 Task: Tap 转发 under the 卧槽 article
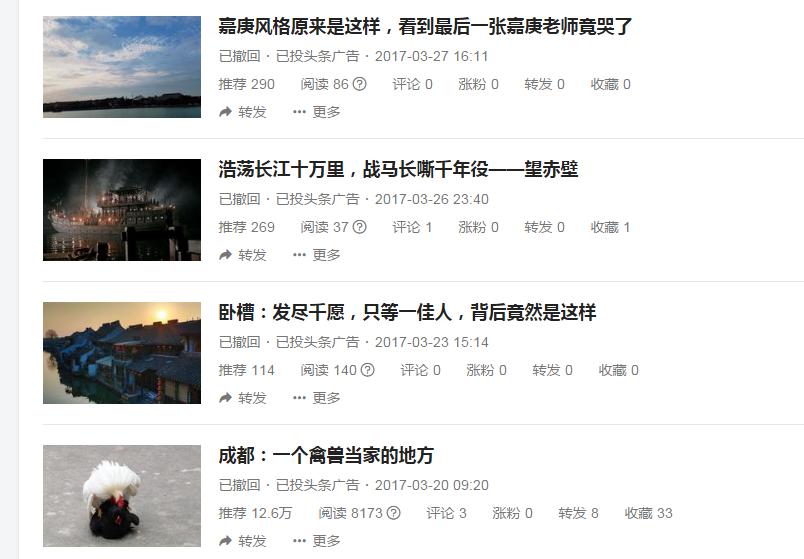point(243,398)
